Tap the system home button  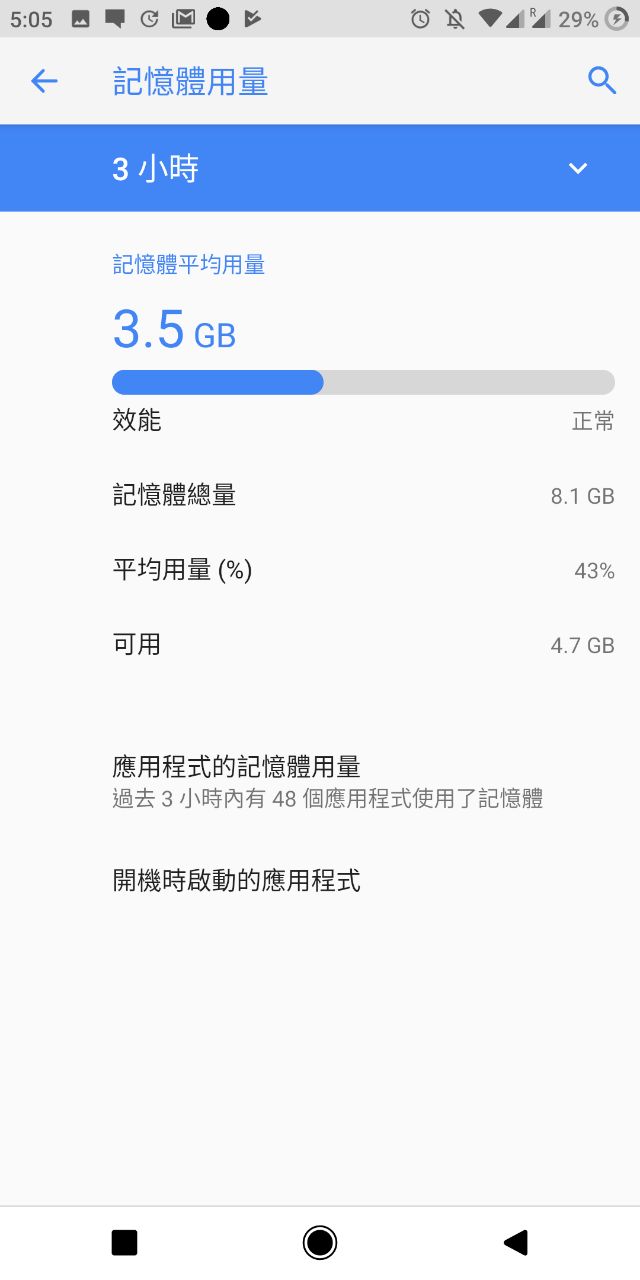point(320,1242)
